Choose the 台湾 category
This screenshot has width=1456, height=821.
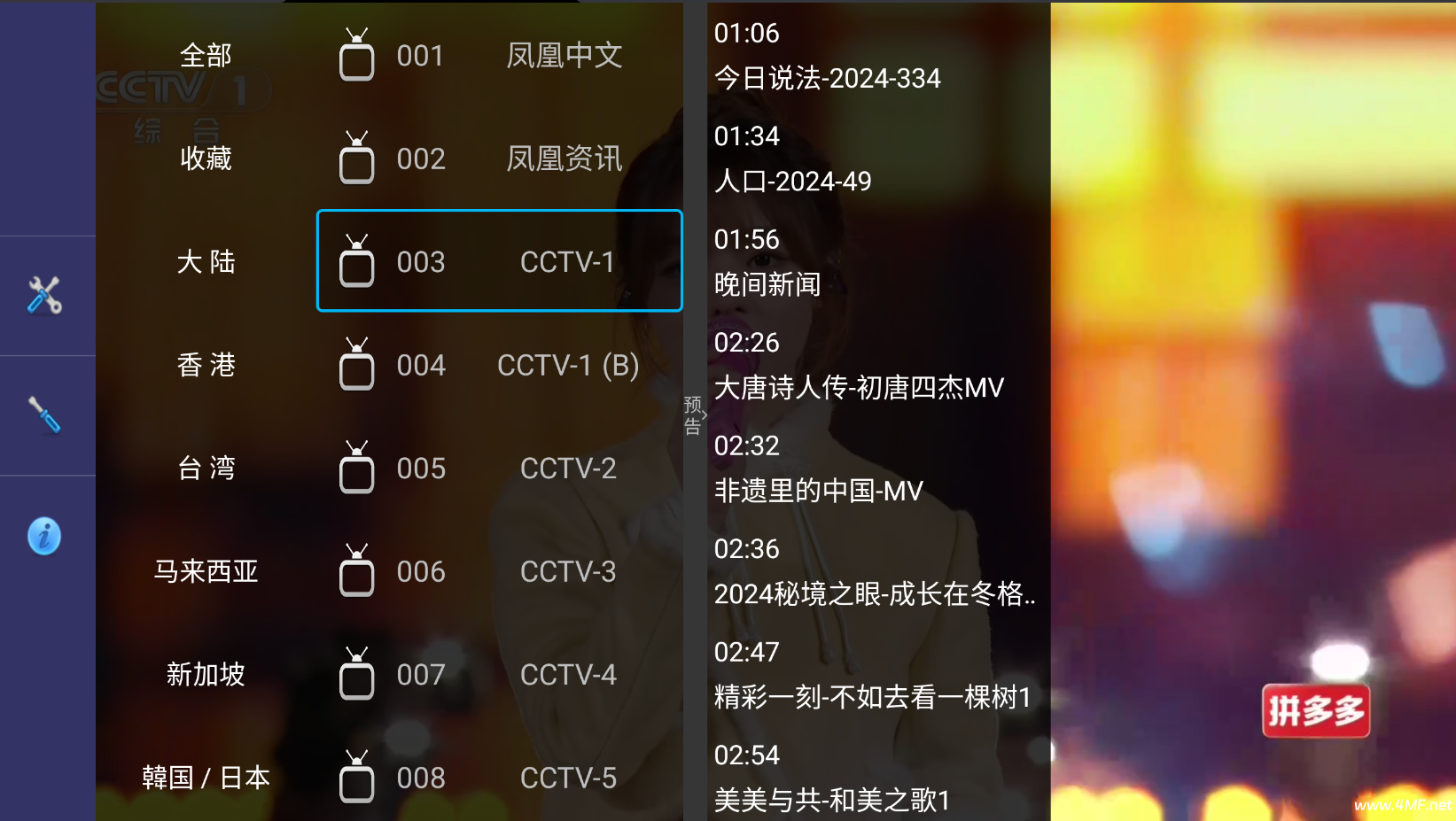point(206,468)
